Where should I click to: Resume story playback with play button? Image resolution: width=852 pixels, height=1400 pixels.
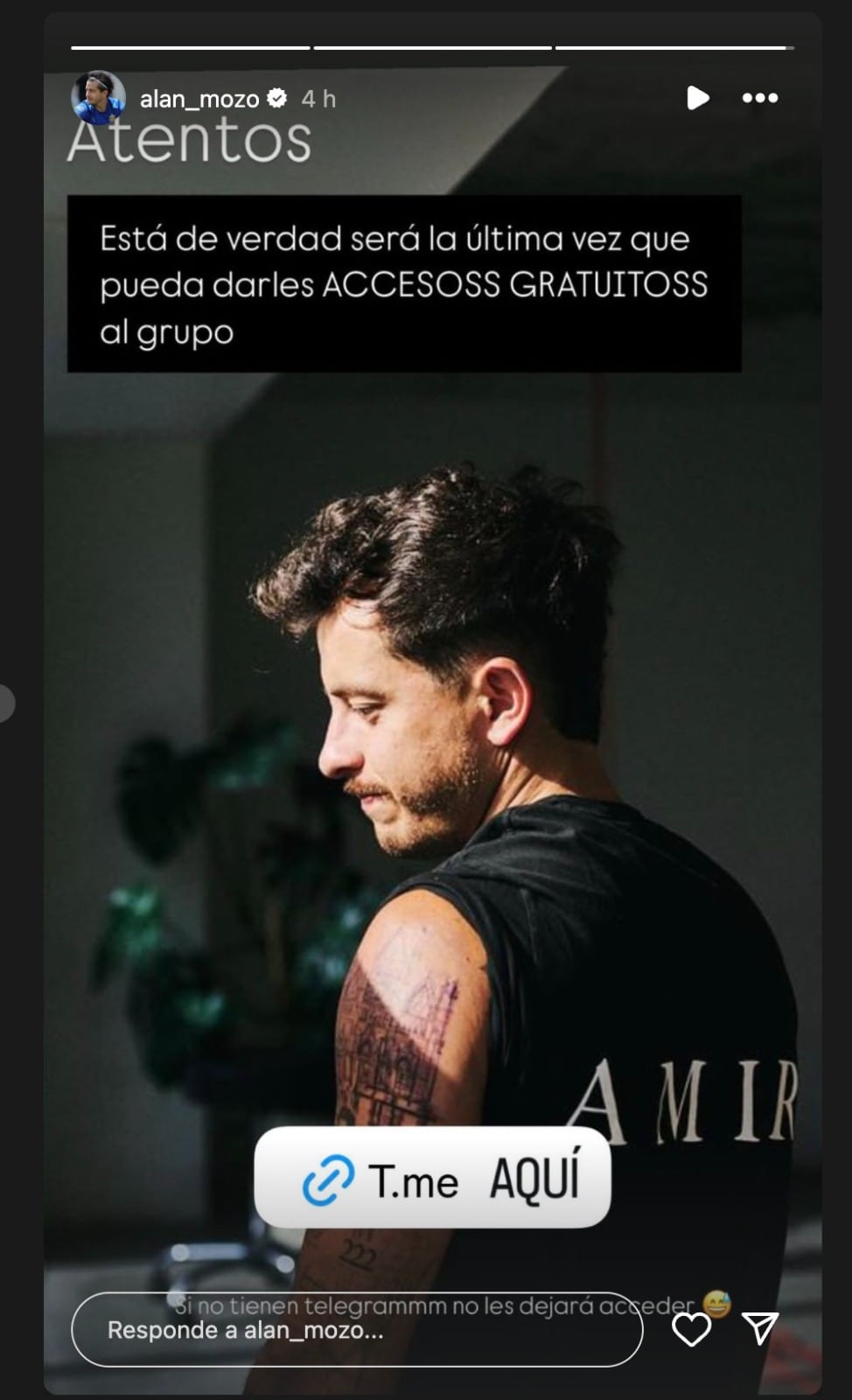click(x=697, y=98)
